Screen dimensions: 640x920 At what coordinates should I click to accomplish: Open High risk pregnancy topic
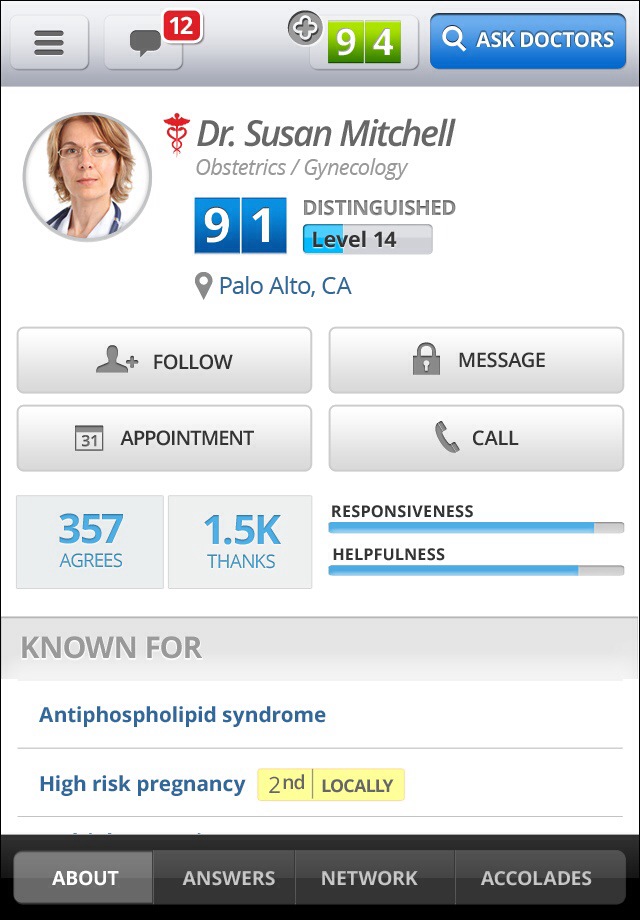[x=142, y=784]
